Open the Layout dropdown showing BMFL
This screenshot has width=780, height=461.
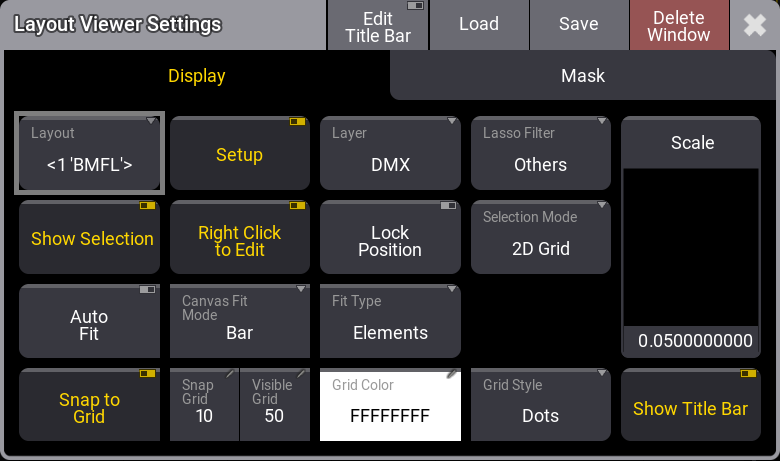coord(90,153)
